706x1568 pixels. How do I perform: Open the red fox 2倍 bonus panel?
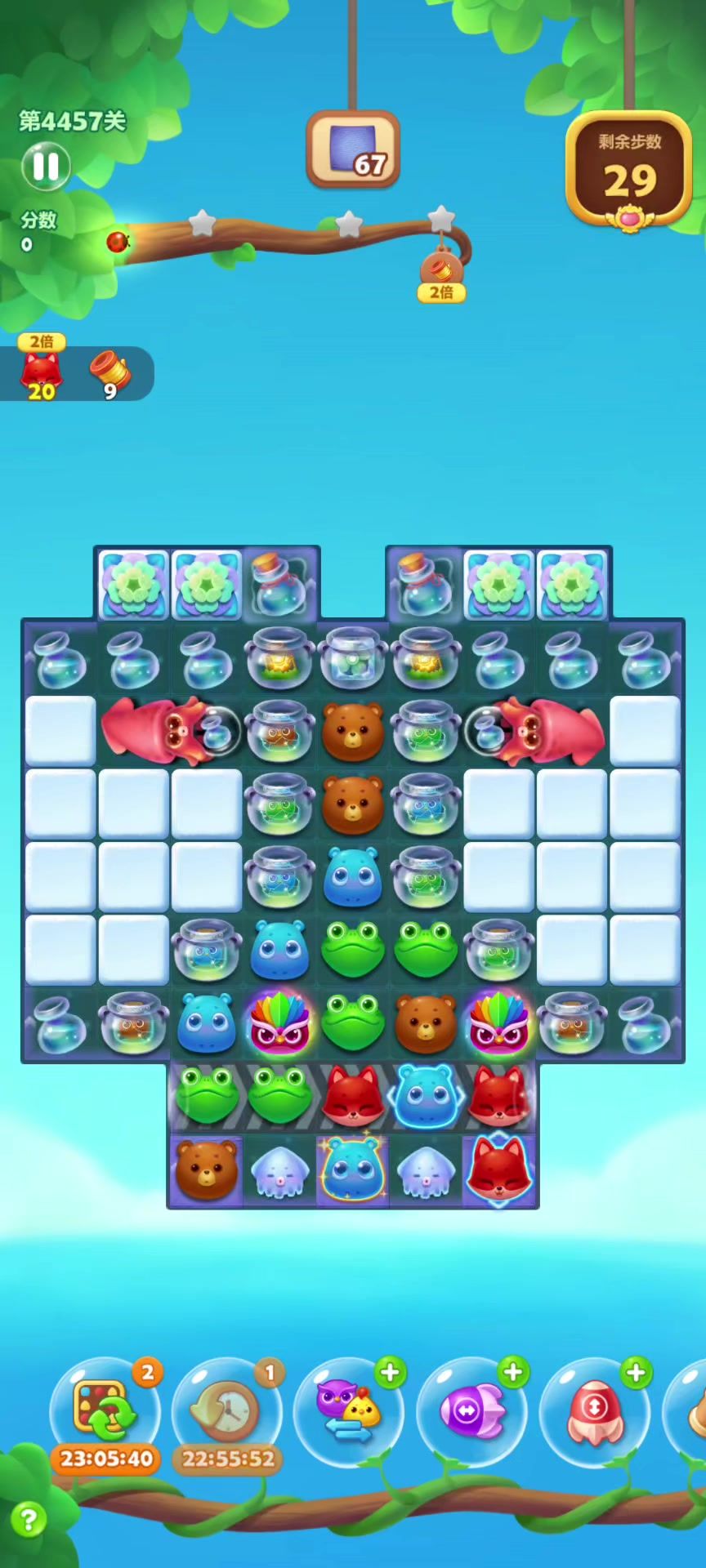[x=42, y=373]
